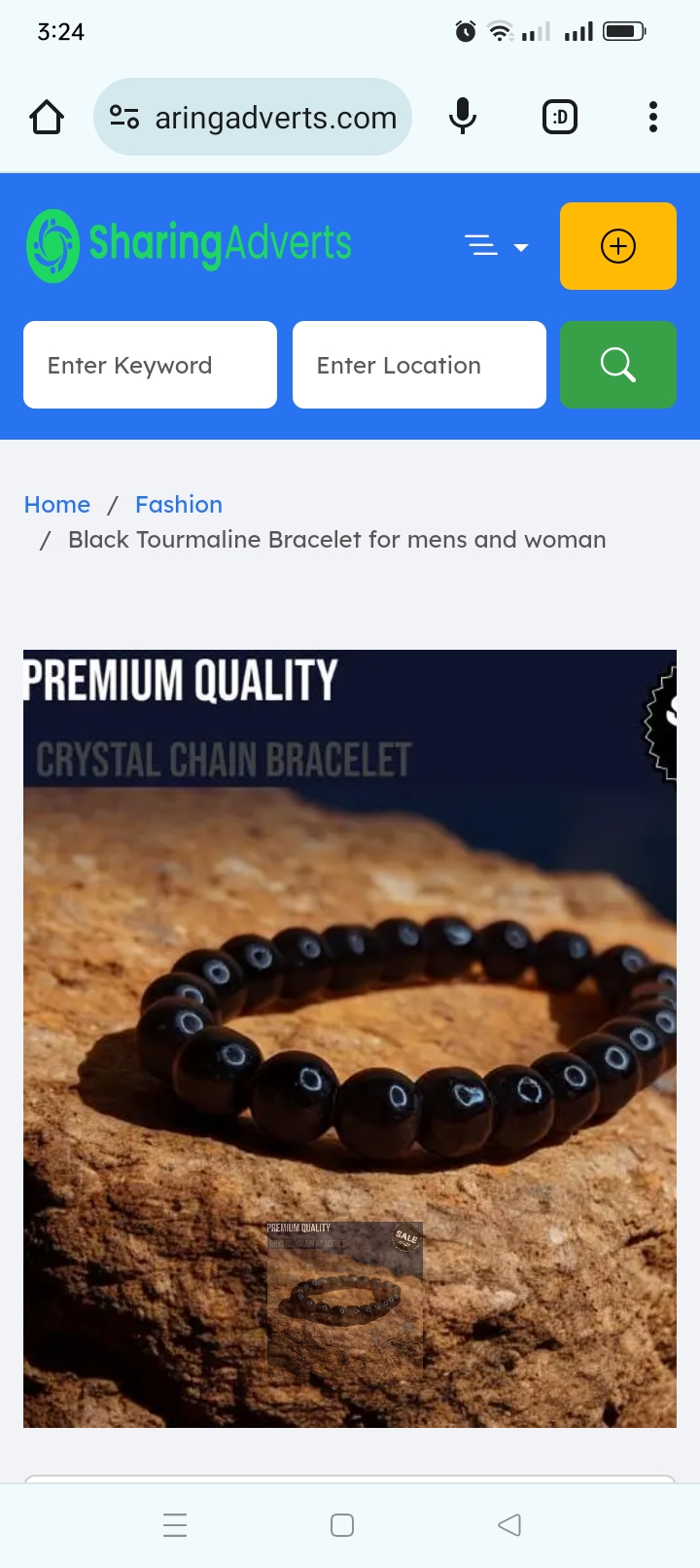The image size is (700, 1568).
Task: Tap the browser home icon
Action: pyautogui.click(x=47, y=118)
